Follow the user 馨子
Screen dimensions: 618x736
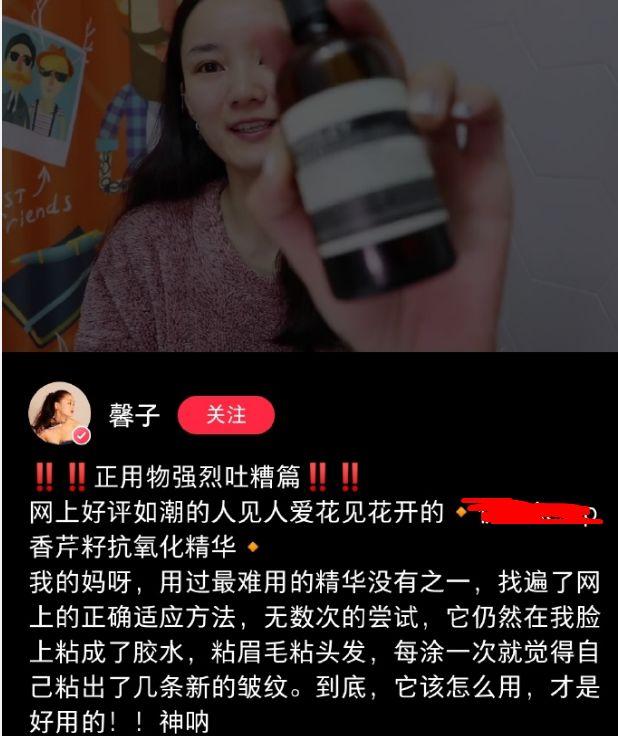[x=225, y=415]
